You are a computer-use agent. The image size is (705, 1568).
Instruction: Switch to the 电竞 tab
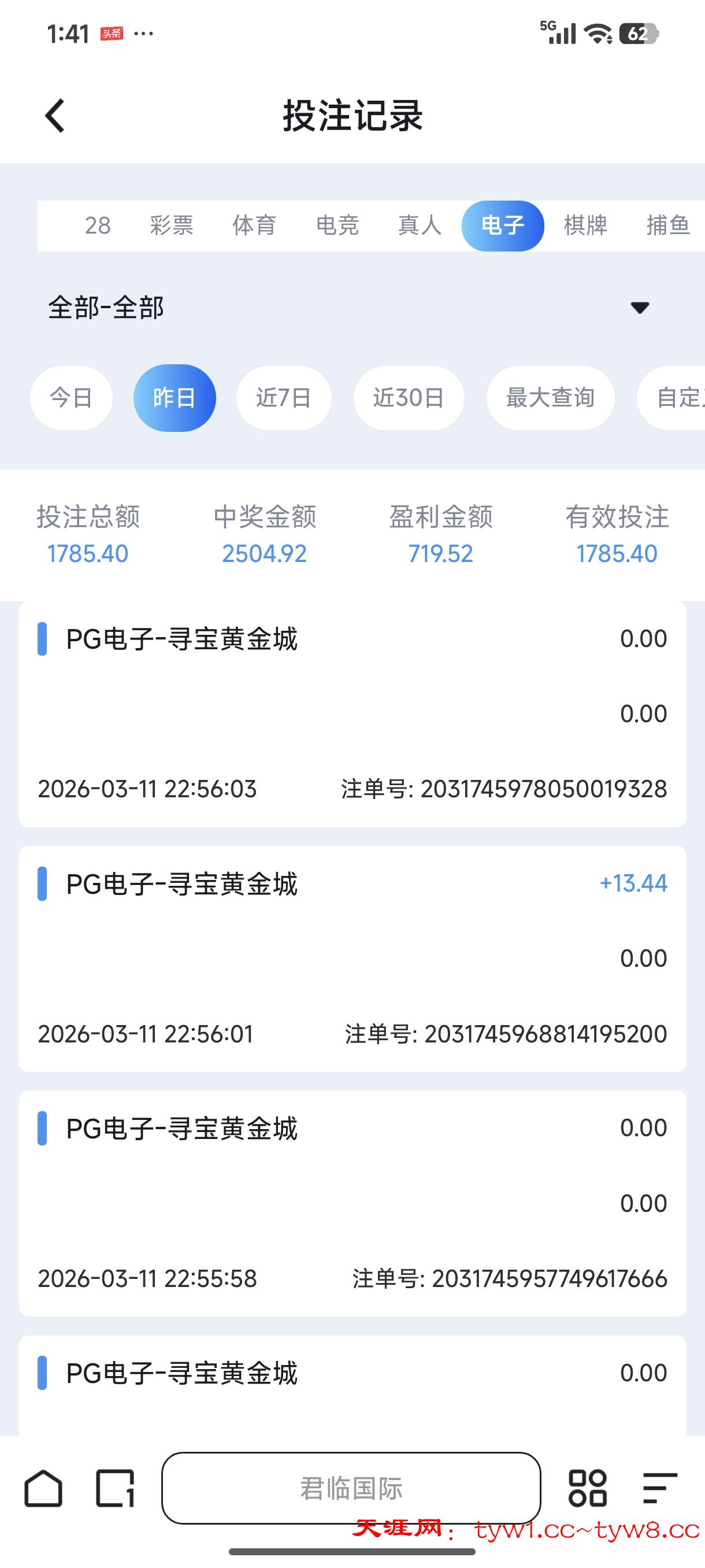click(337, 226)
